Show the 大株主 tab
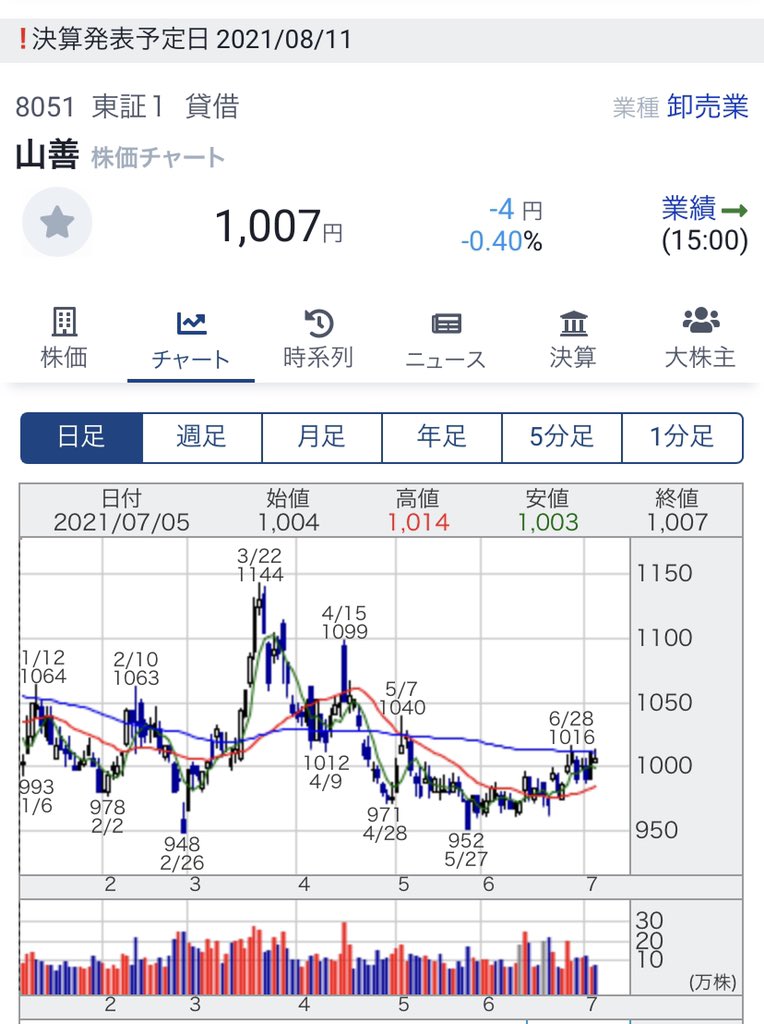The height and width of the screenshot is (1024, 764). tap(700, 339)
